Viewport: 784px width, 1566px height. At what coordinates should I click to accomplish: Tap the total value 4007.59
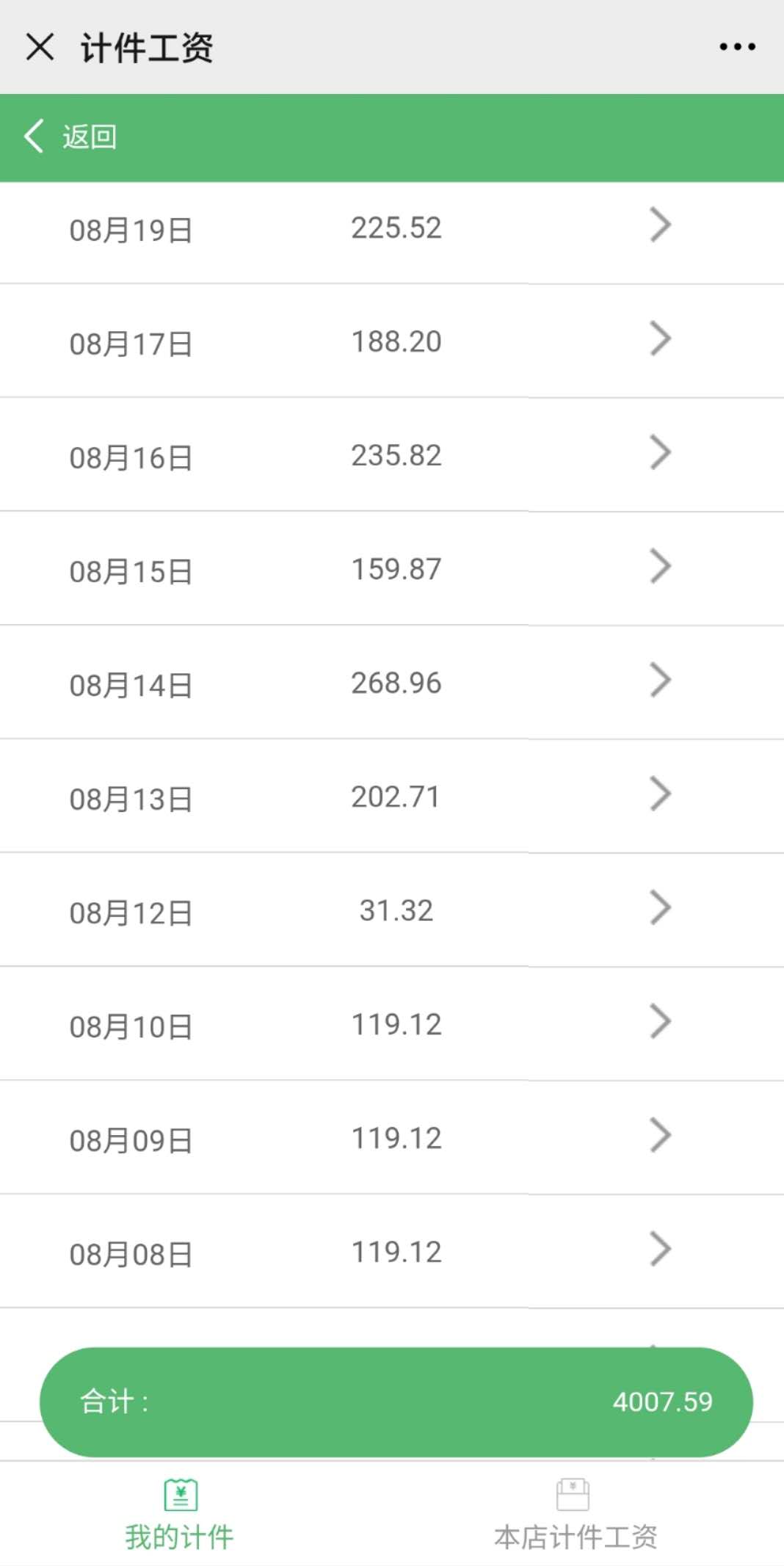click(x=661, y=1399)
